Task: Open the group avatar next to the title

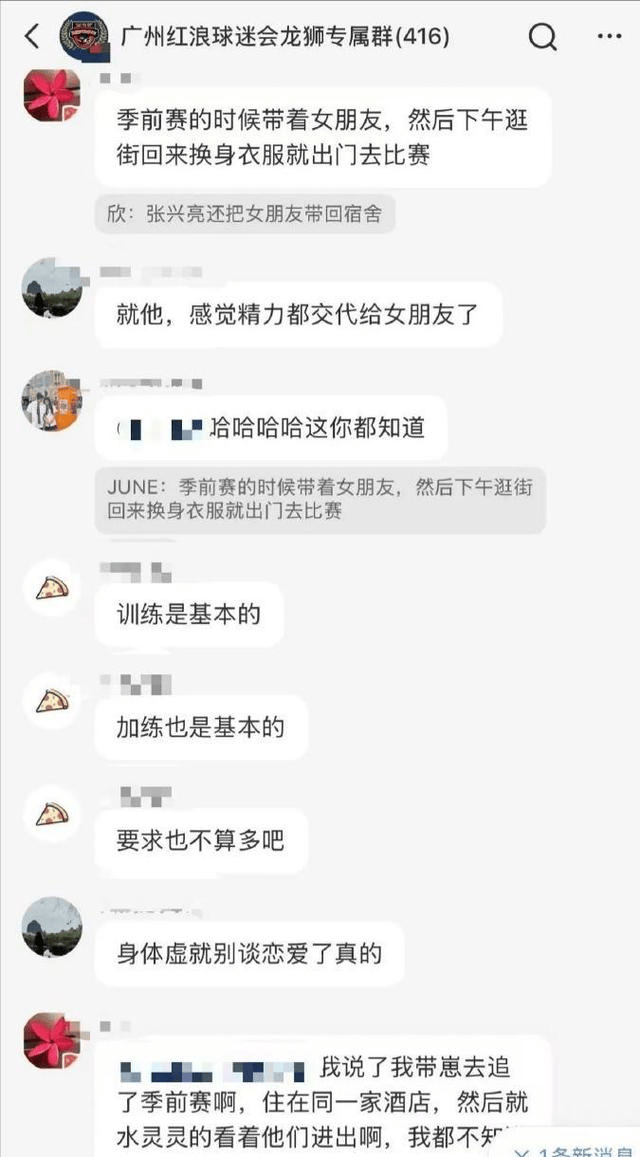Action: 83,35
